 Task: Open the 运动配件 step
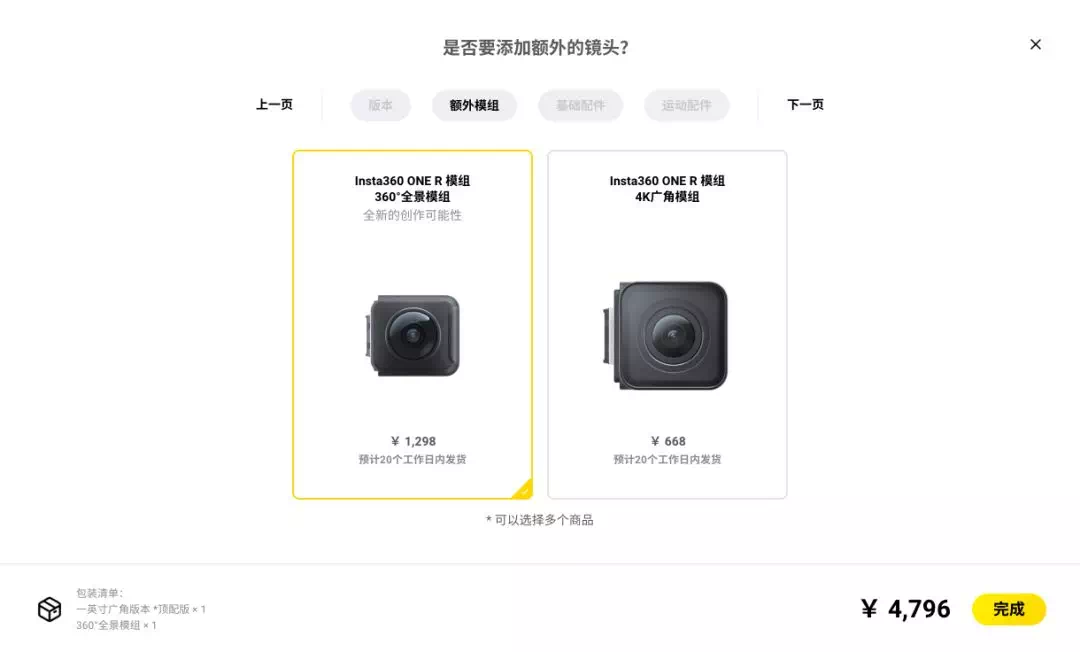pyautogui.click(x=687, y=105)
